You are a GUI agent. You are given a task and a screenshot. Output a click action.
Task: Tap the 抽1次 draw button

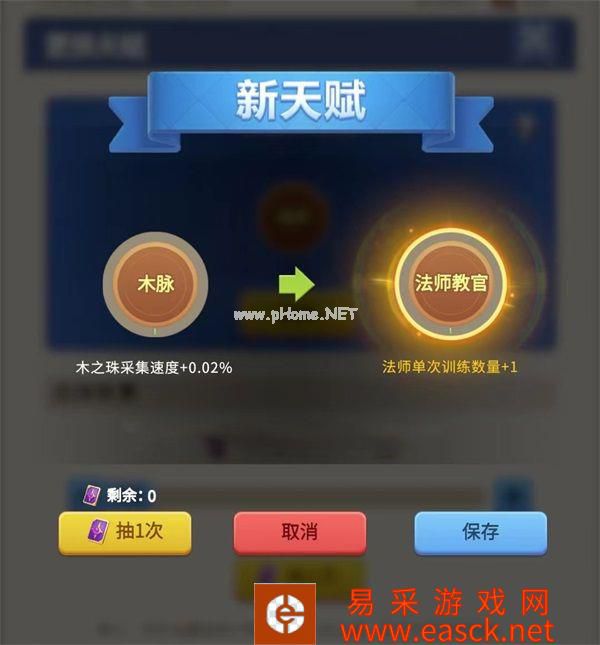tap(125, 532)
